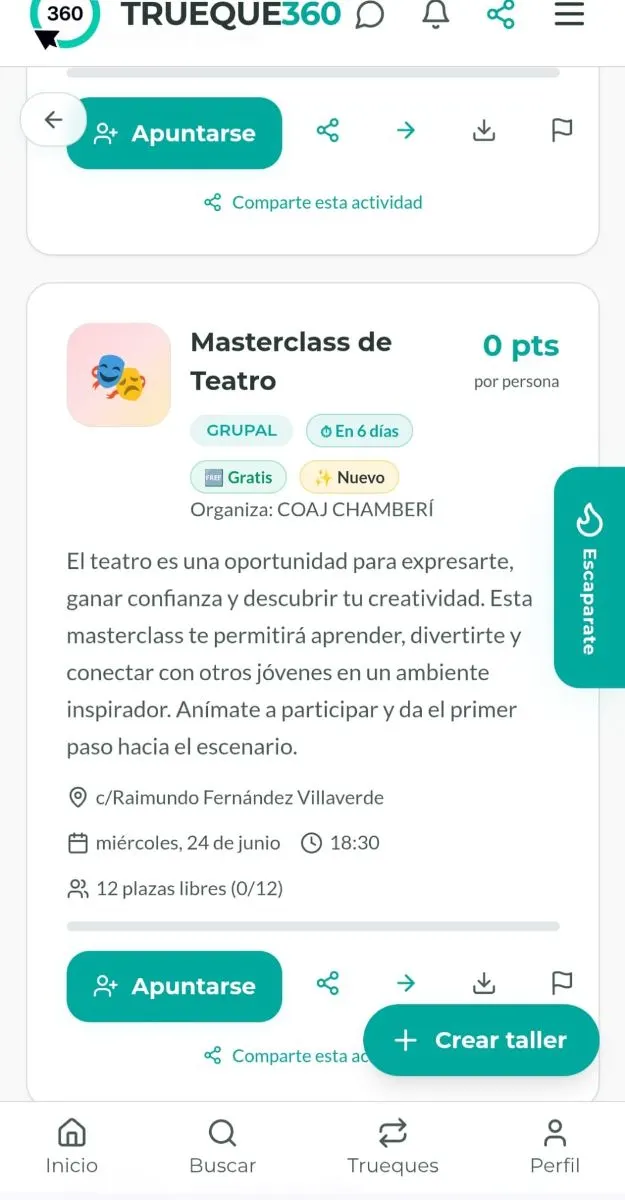This screenshot has width=625, height=1200.
Task: Share Masterclass de Teatro via share icon
Action: coord(328,983)
